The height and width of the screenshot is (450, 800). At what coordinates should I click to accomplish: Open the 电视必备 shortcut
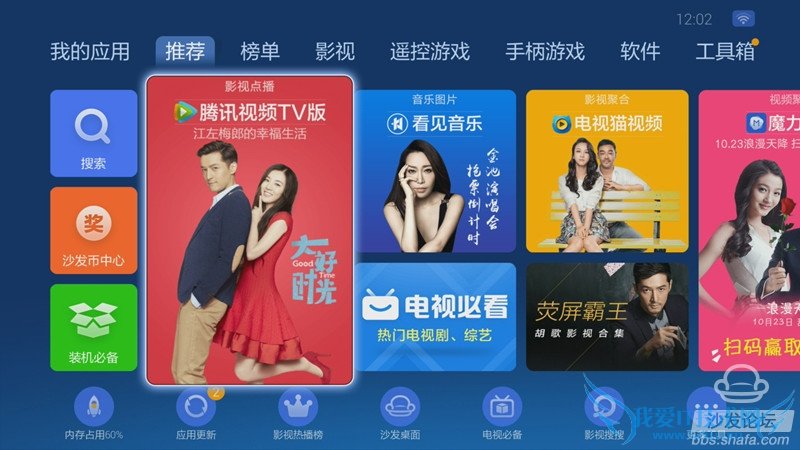502,414
